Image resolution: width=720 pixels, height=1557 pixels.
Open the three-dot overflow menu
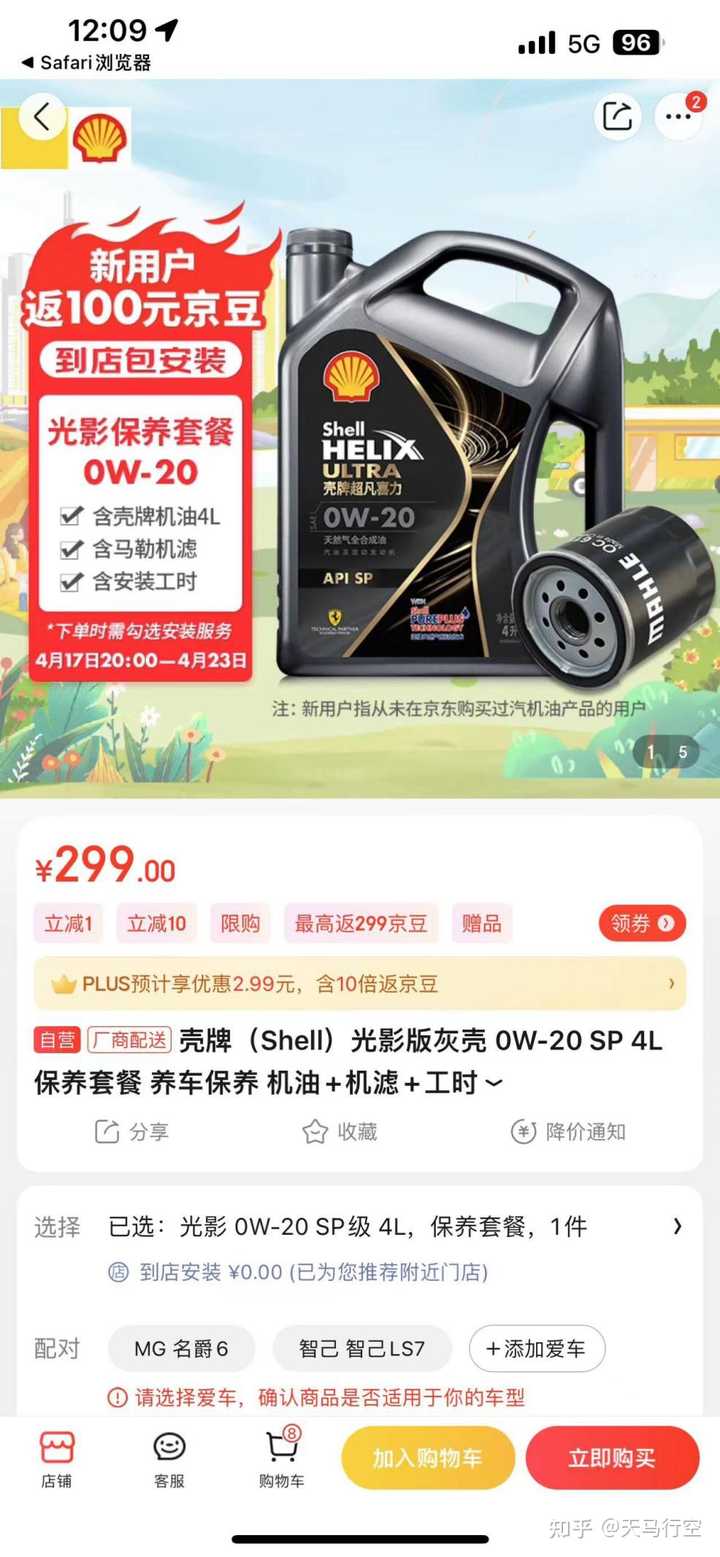(678, 117)
